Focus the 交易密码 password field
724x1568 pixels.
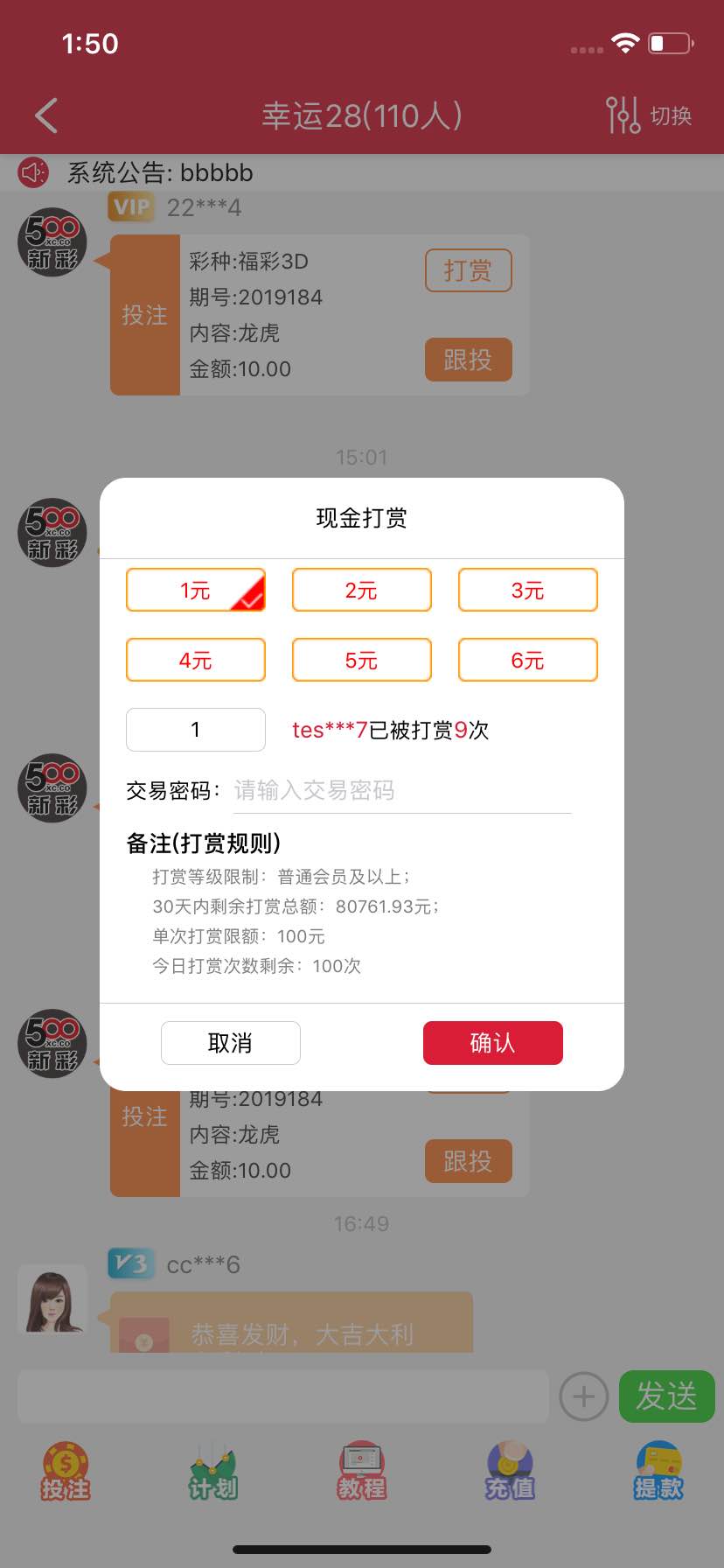click(x=401, y=791)
